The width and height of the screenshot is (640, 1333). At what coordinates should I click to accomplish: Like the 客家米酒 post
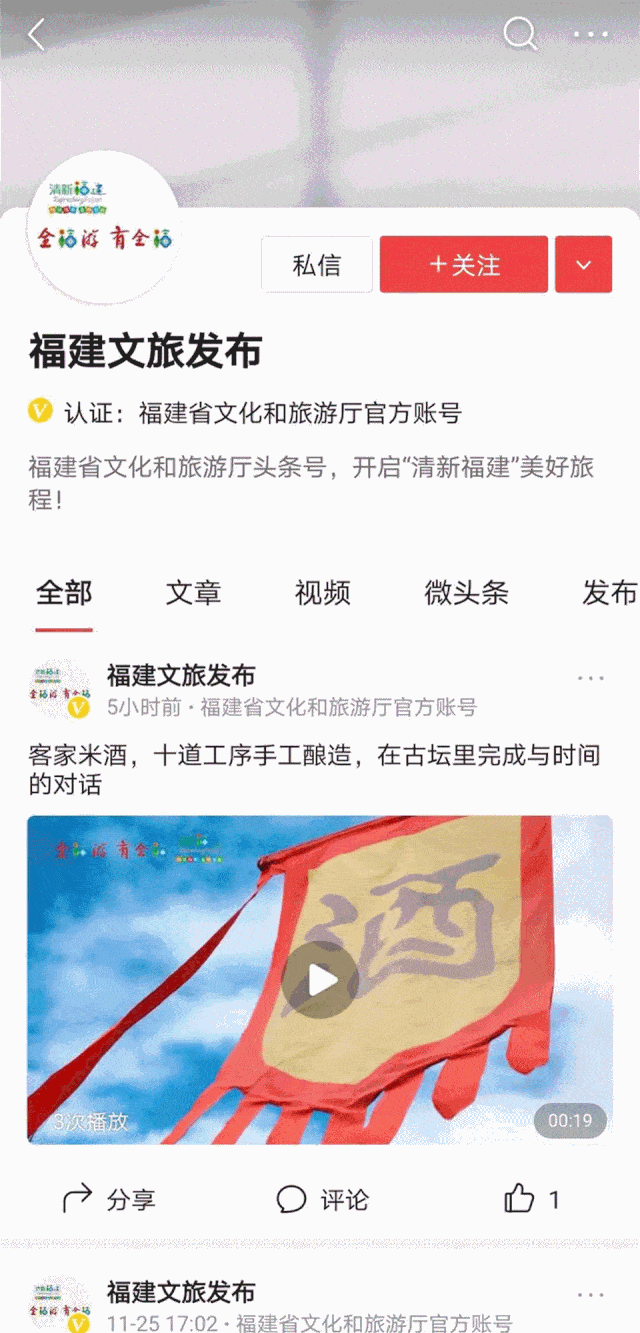pos(531,1199)
